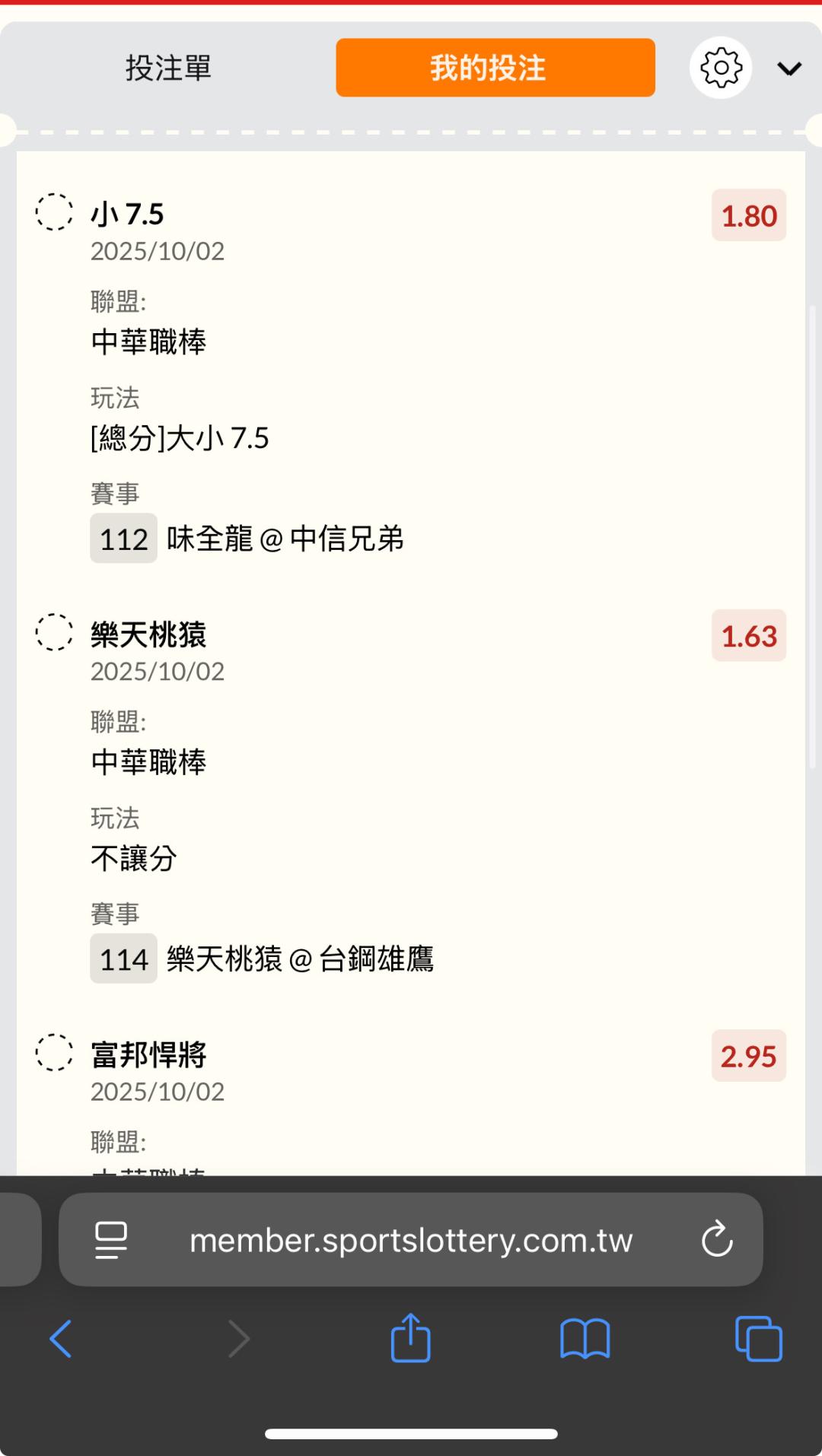Share this page

pos(410,1338)
